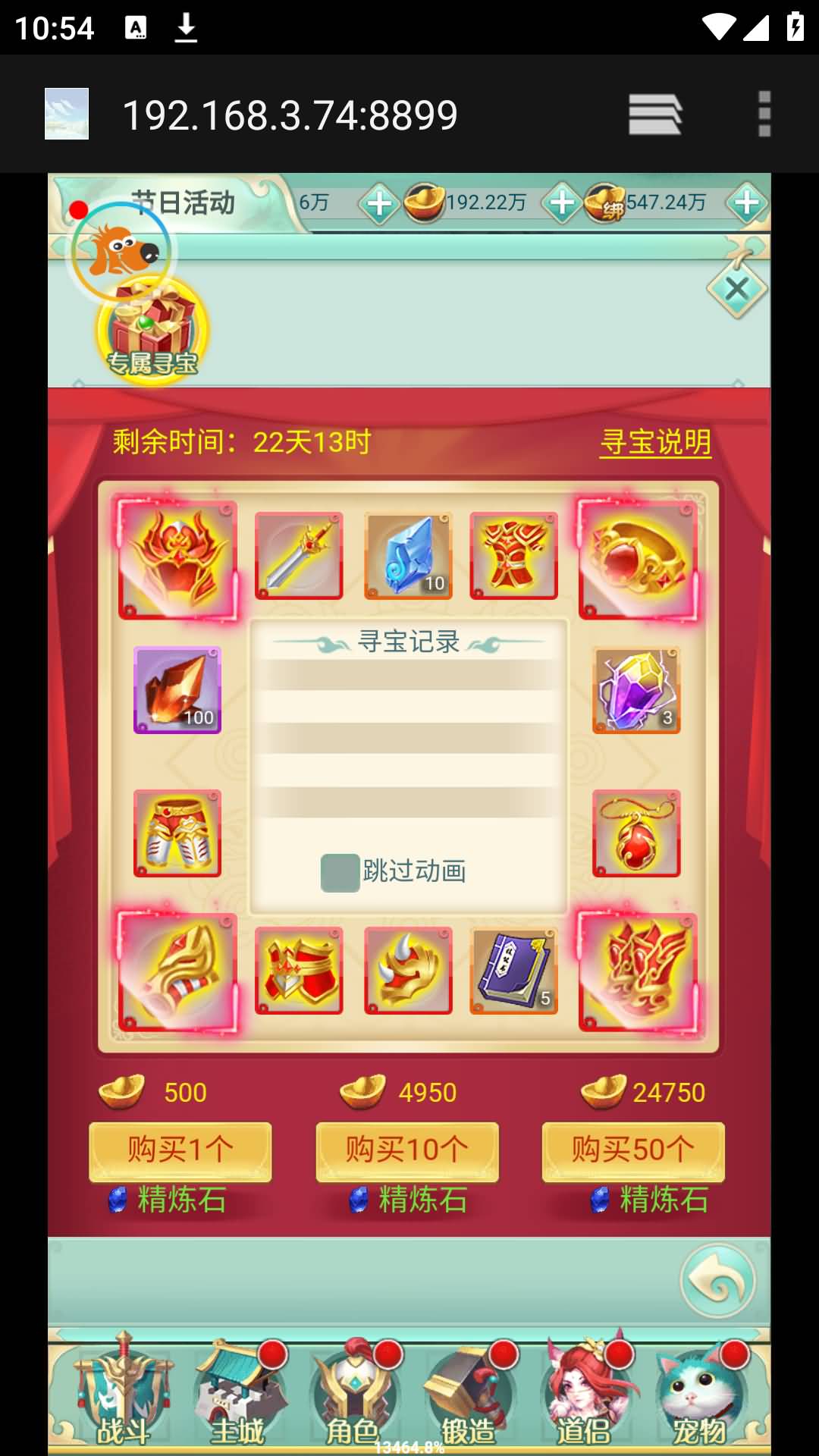Add gold next to 192.22万

tap(561, 202)
